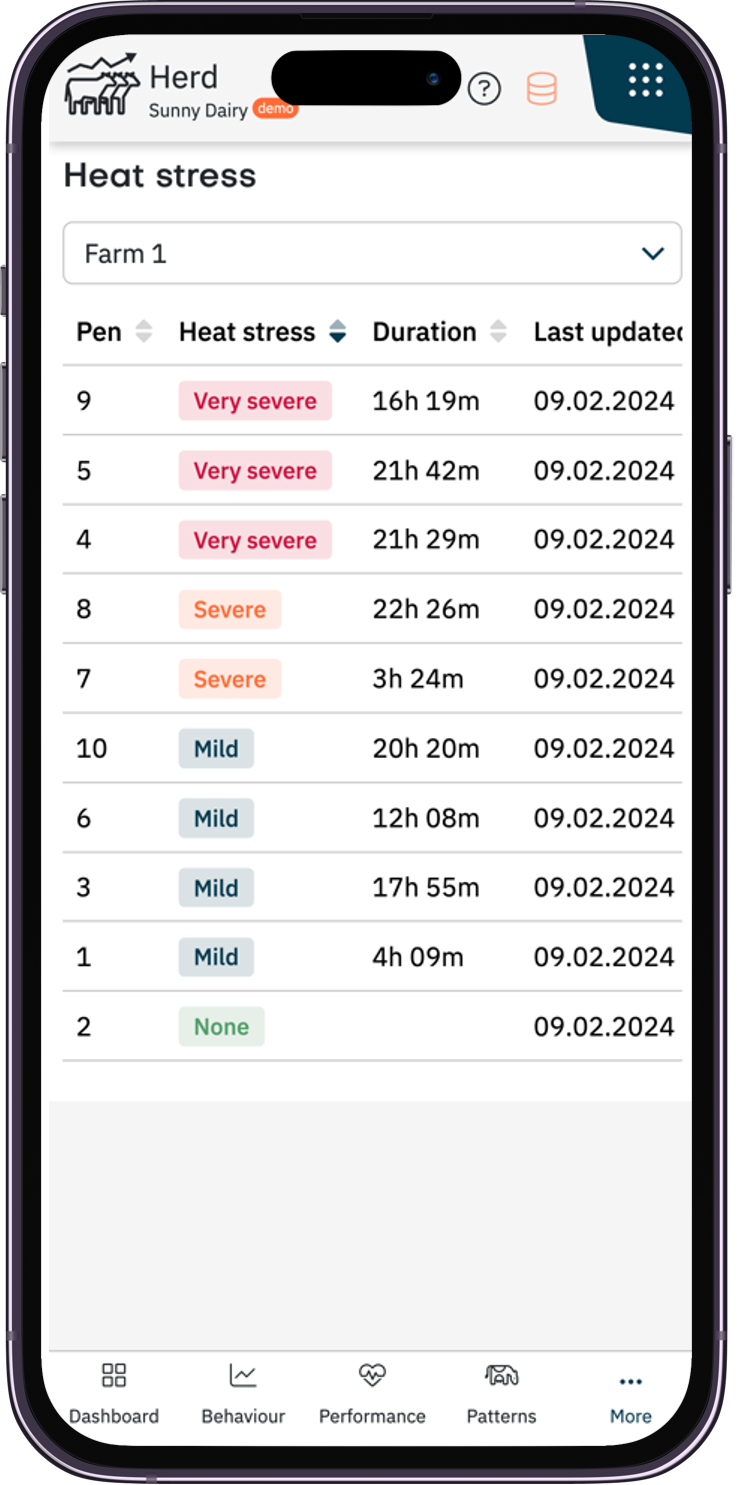Switch to the Behaviour tab
The width and height of the screenshot is (737, 1485).
(243, 1393)
